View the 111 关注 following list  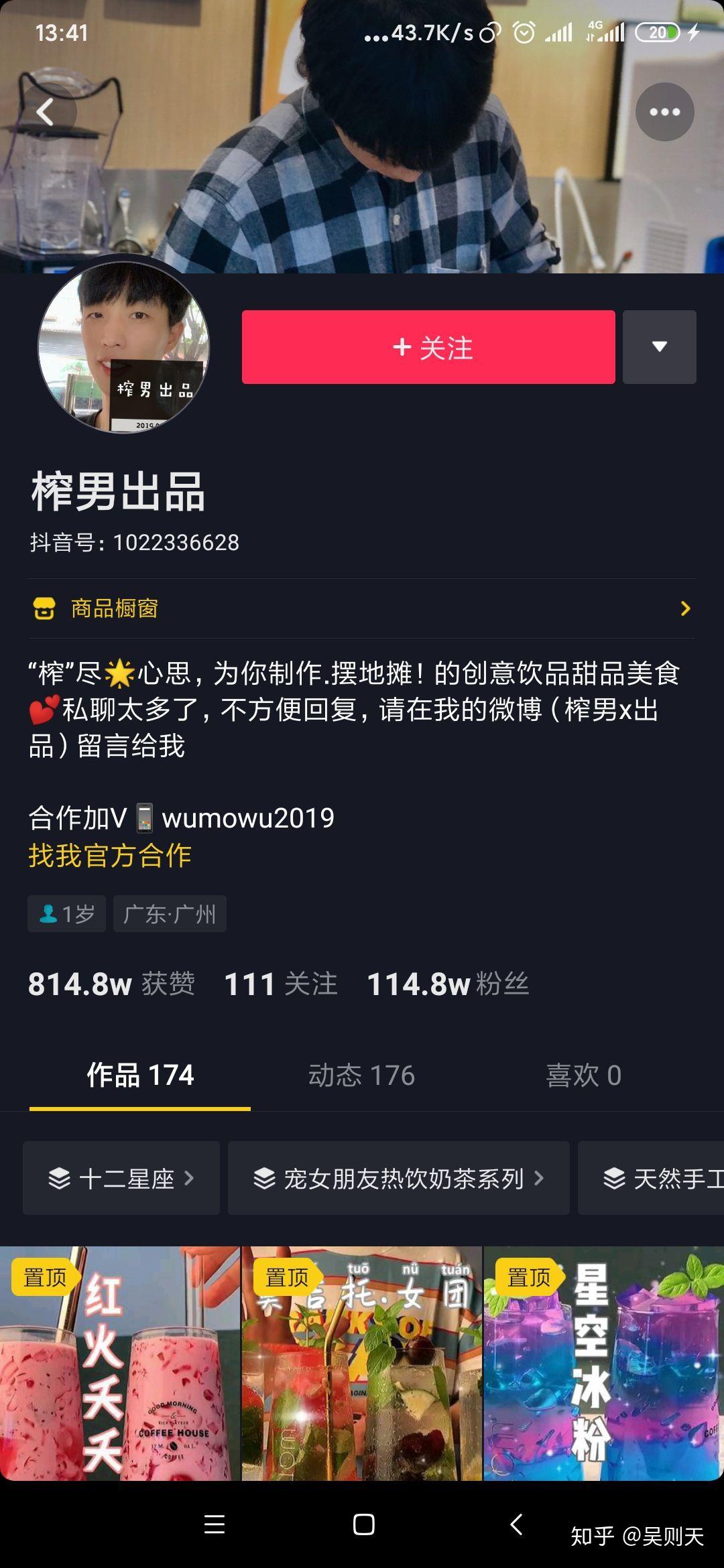pos(280,984)
